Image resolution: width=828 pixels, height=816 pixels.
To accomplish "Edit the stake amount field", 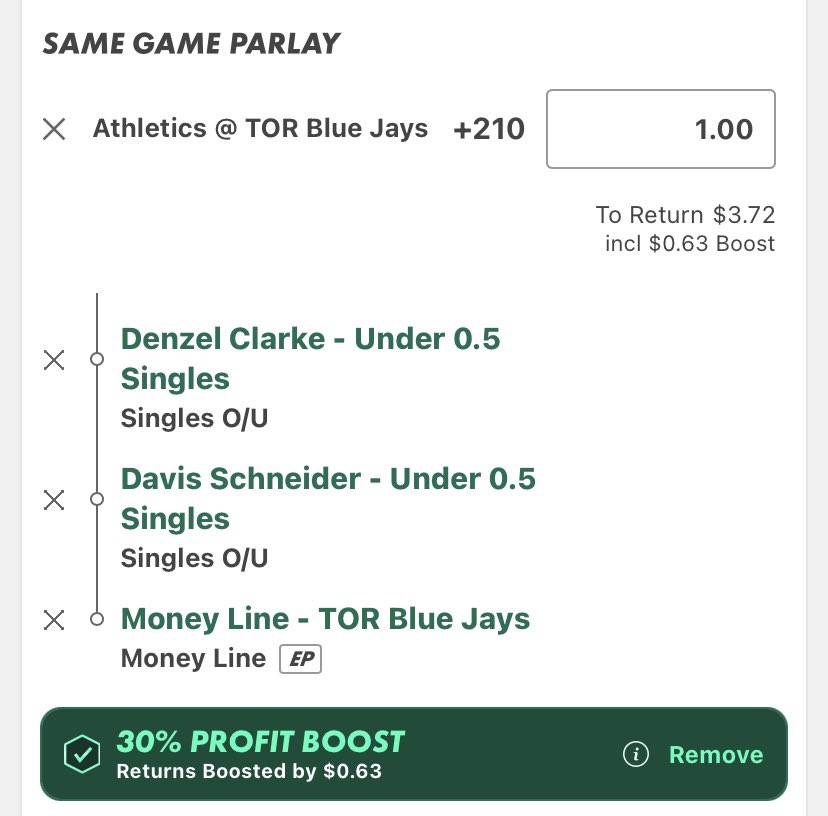I will (x=660, y=129).
